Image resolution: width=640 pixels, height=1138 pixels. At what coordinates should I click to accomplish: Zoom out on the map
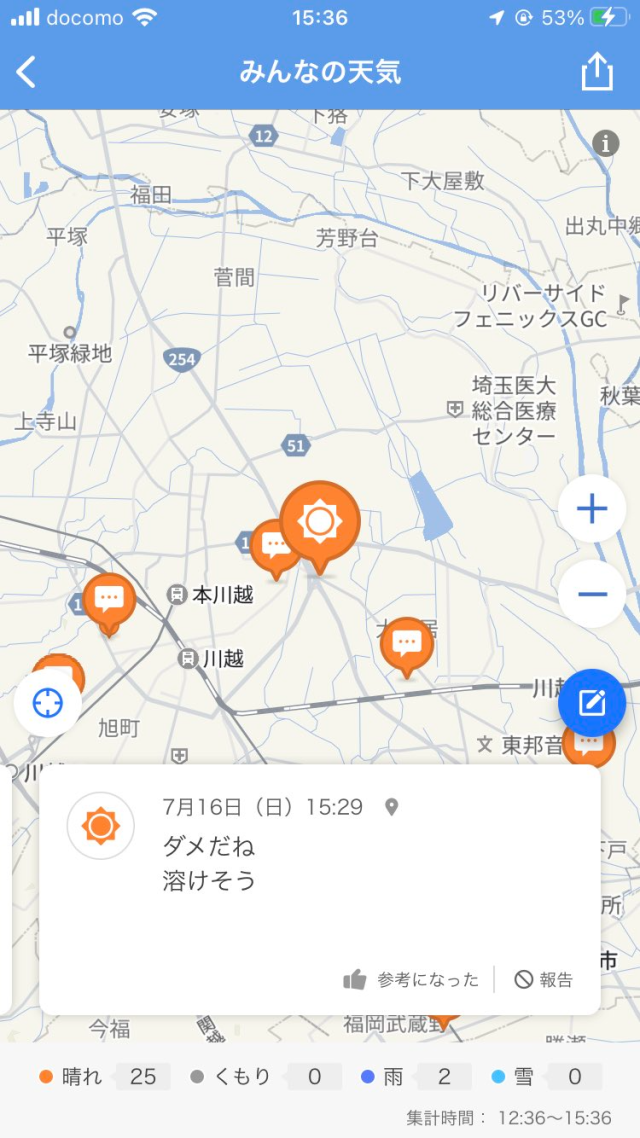[592, 594]
